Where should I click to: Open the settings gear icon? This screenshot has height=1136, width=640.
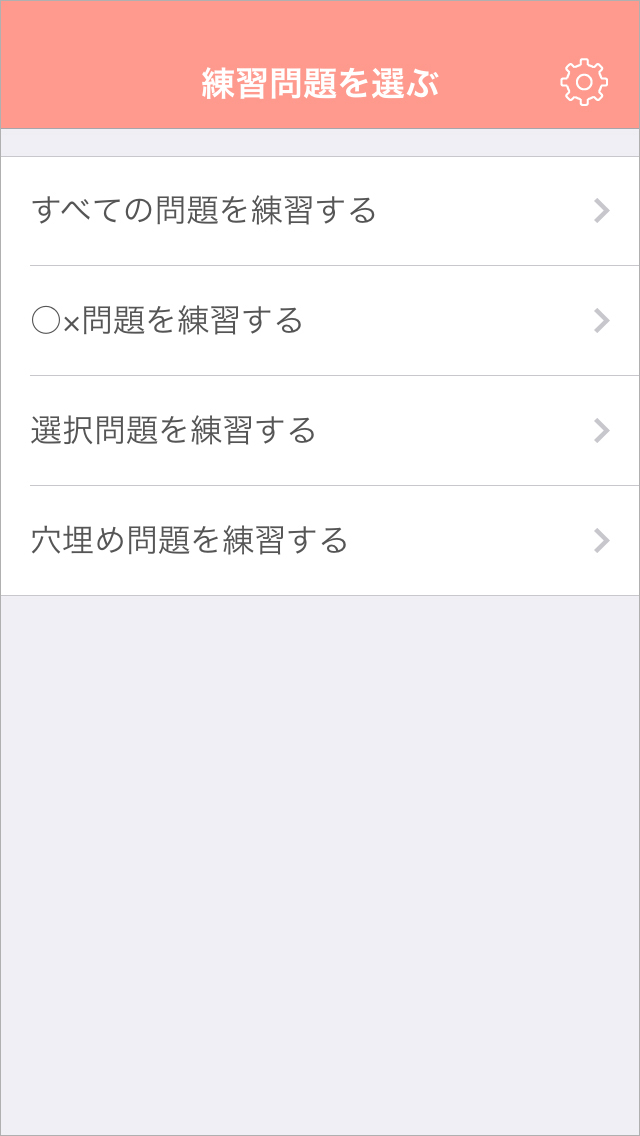pyautogui.click(x=584, y=83)
